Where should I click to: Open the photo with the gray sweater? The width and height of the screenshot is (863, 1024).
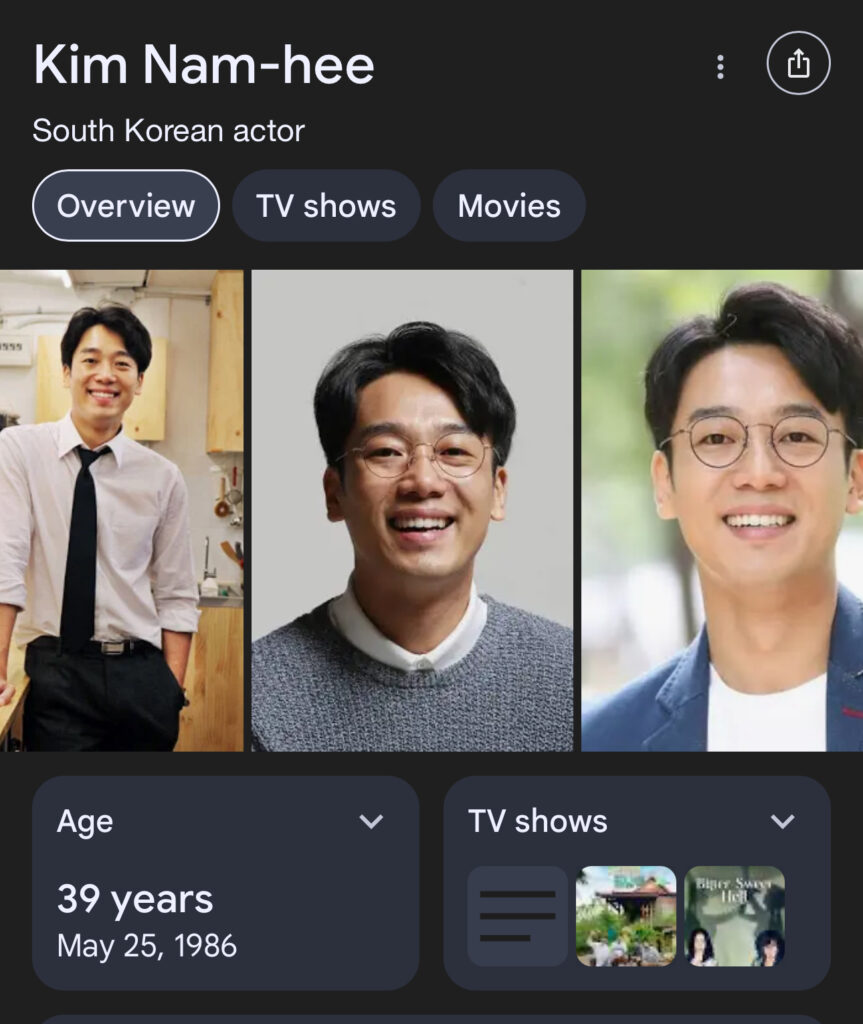(412, 510)
